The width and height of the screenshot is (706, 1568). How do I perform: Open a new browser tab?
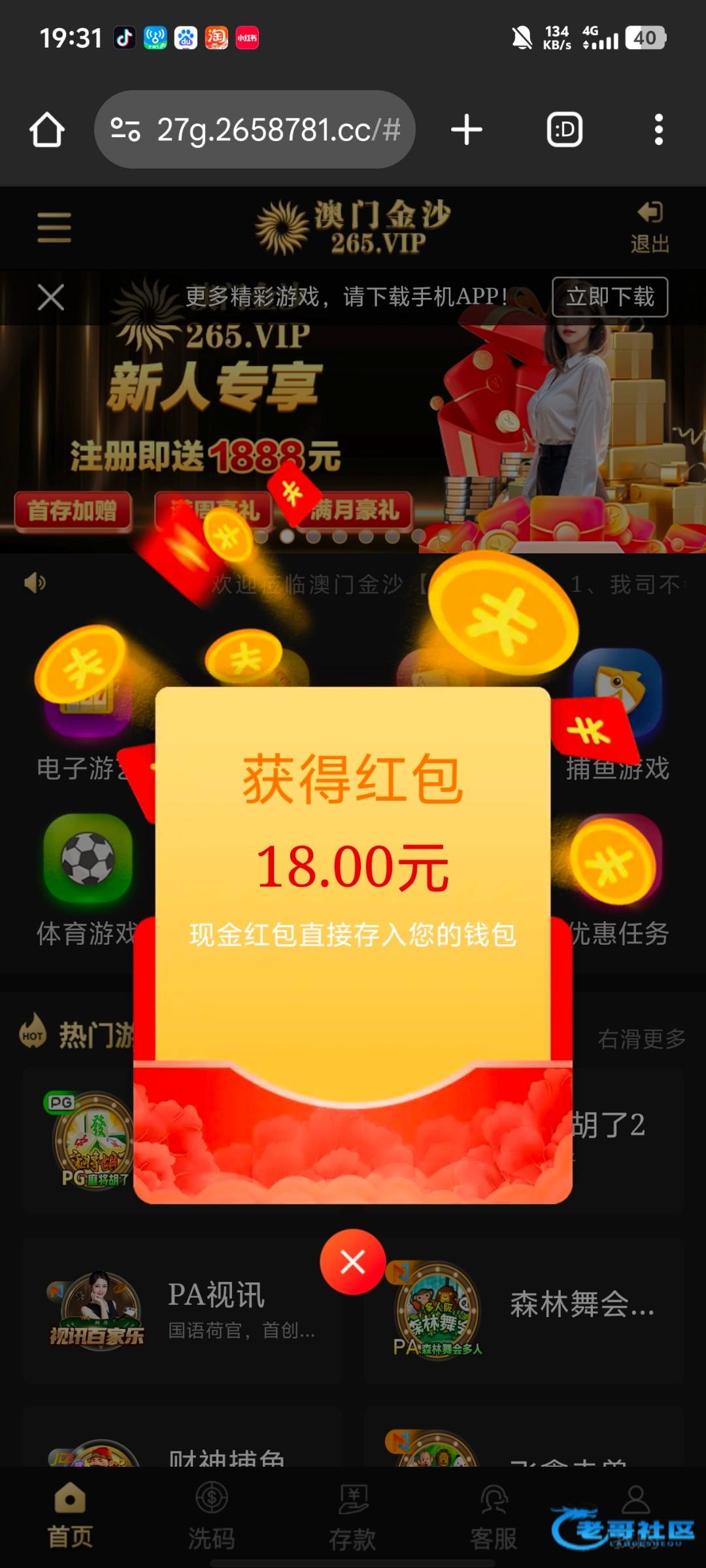tap(466, 129)
